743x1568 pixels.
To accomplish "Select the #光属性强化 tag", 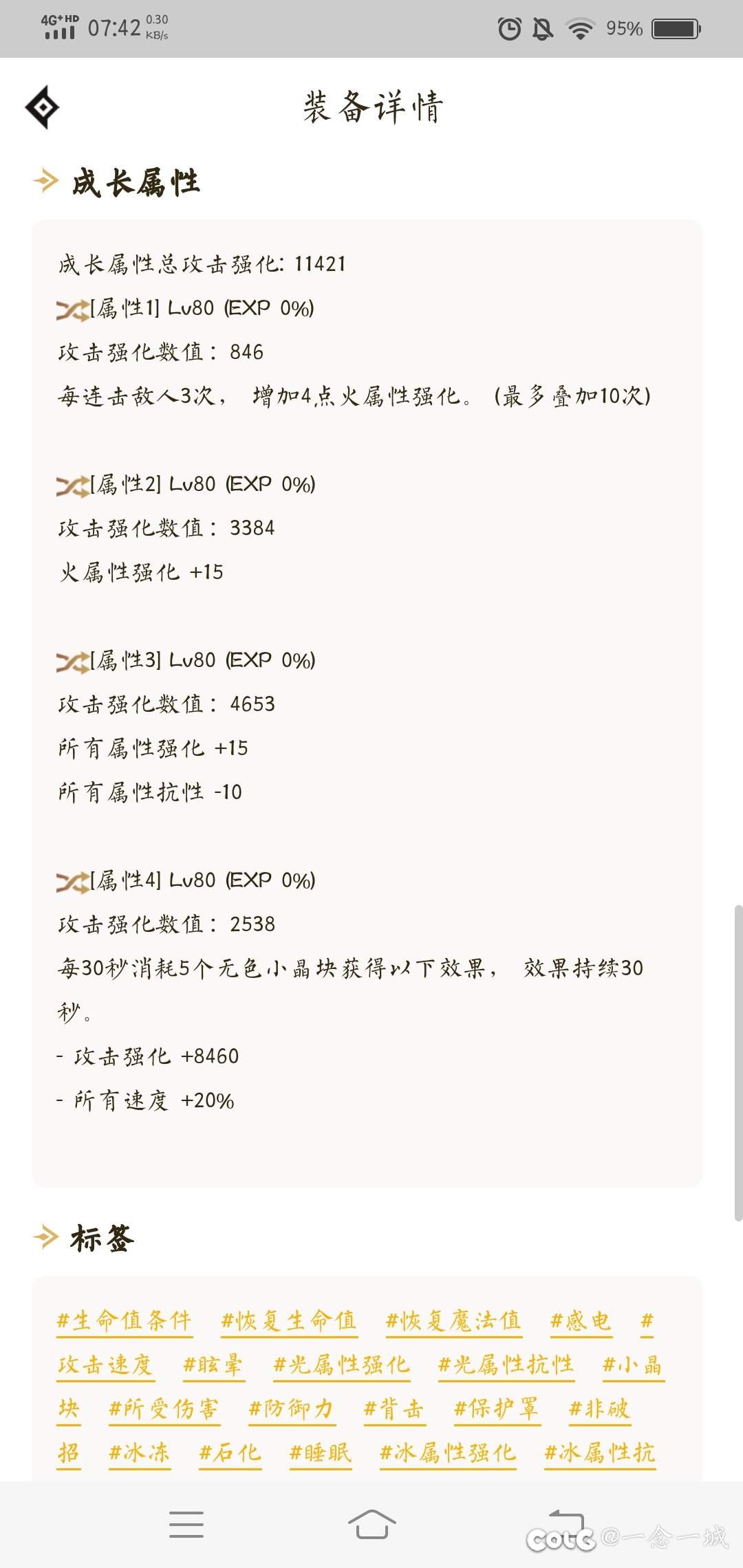I will [x=341, y=1365].
